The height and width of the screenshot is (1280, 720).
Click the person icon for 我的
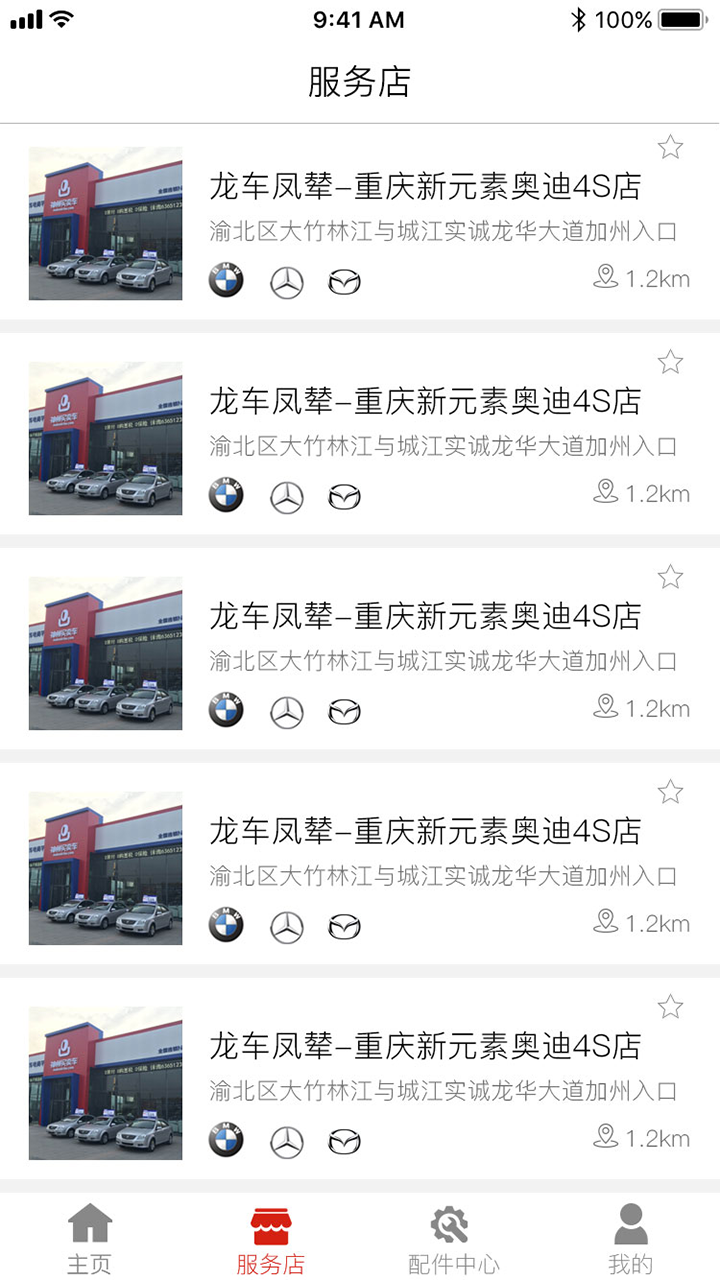[629, 1221]
